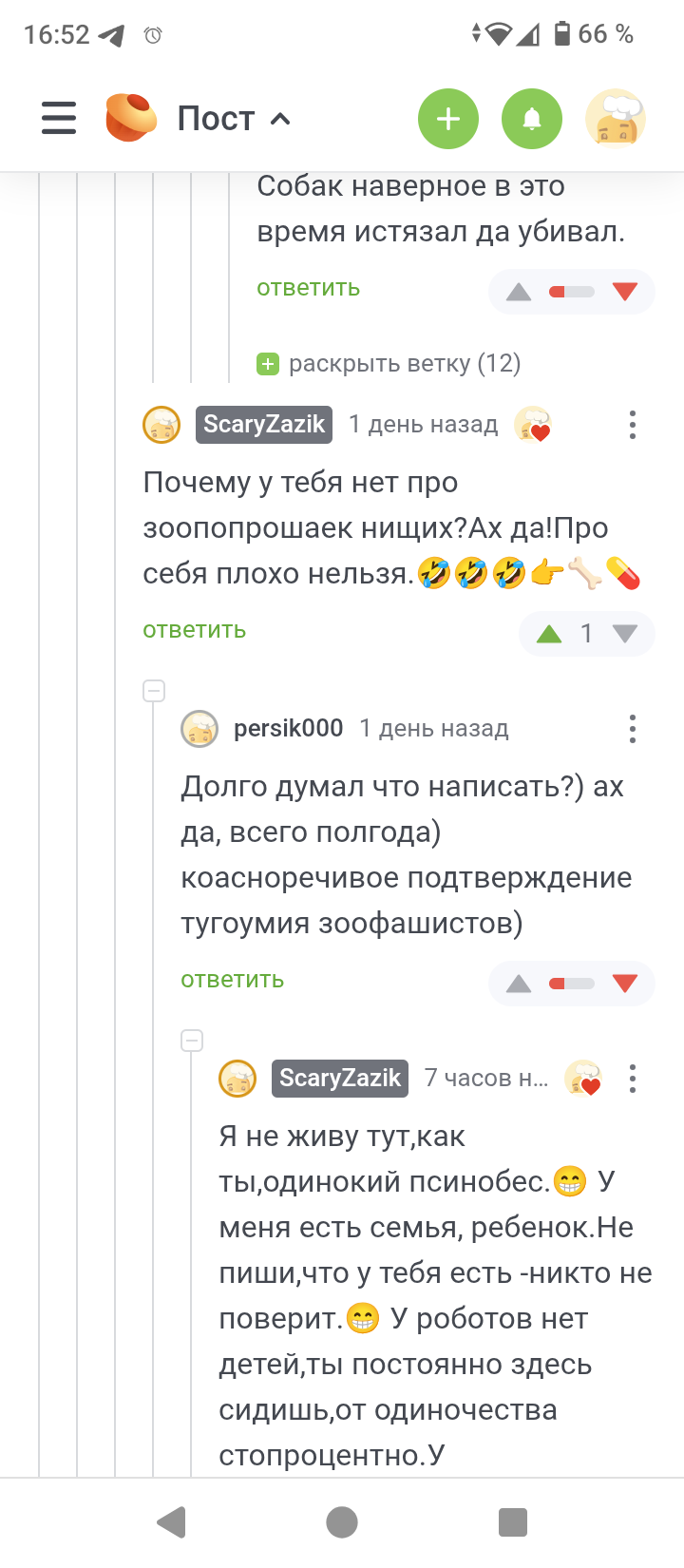Downvote persik000's comment

(625, 984)
